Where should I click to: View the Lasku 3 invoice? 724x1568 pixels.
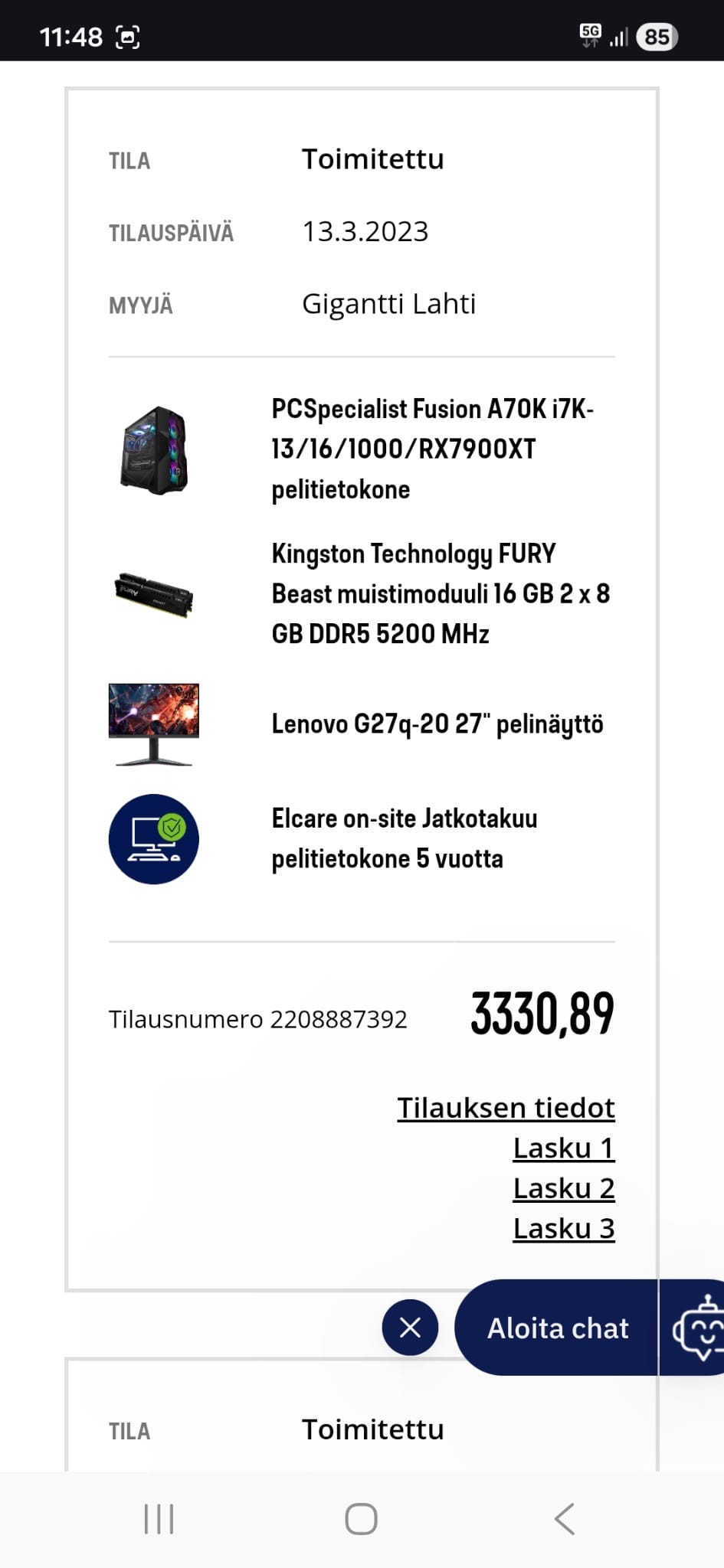pyautogui.click(x=564, y=1229)
